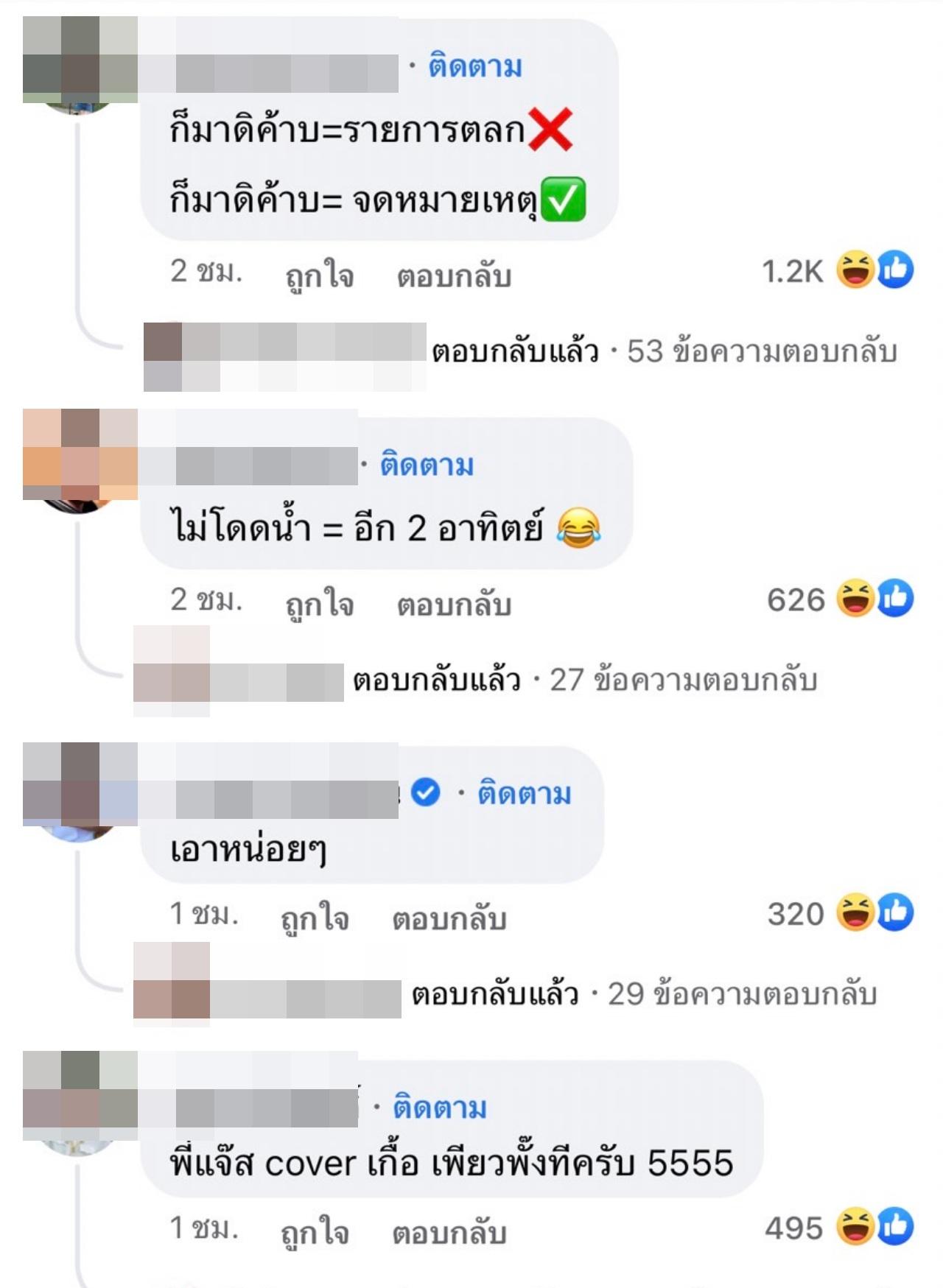View reactions on the 1.2K comment
The image size is (943, 1288).
pyautogui.click(x=838, y=270)
